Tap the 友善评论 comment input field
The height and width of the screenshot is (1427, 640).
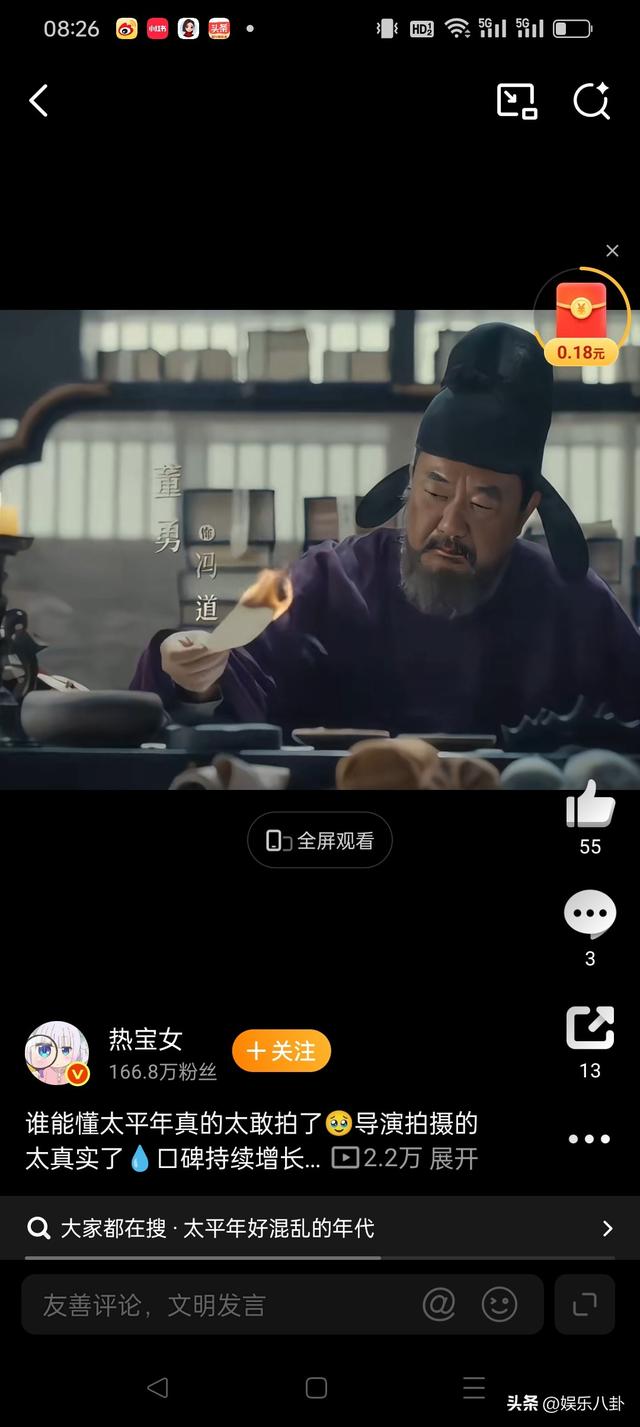tap(220, 1304)
